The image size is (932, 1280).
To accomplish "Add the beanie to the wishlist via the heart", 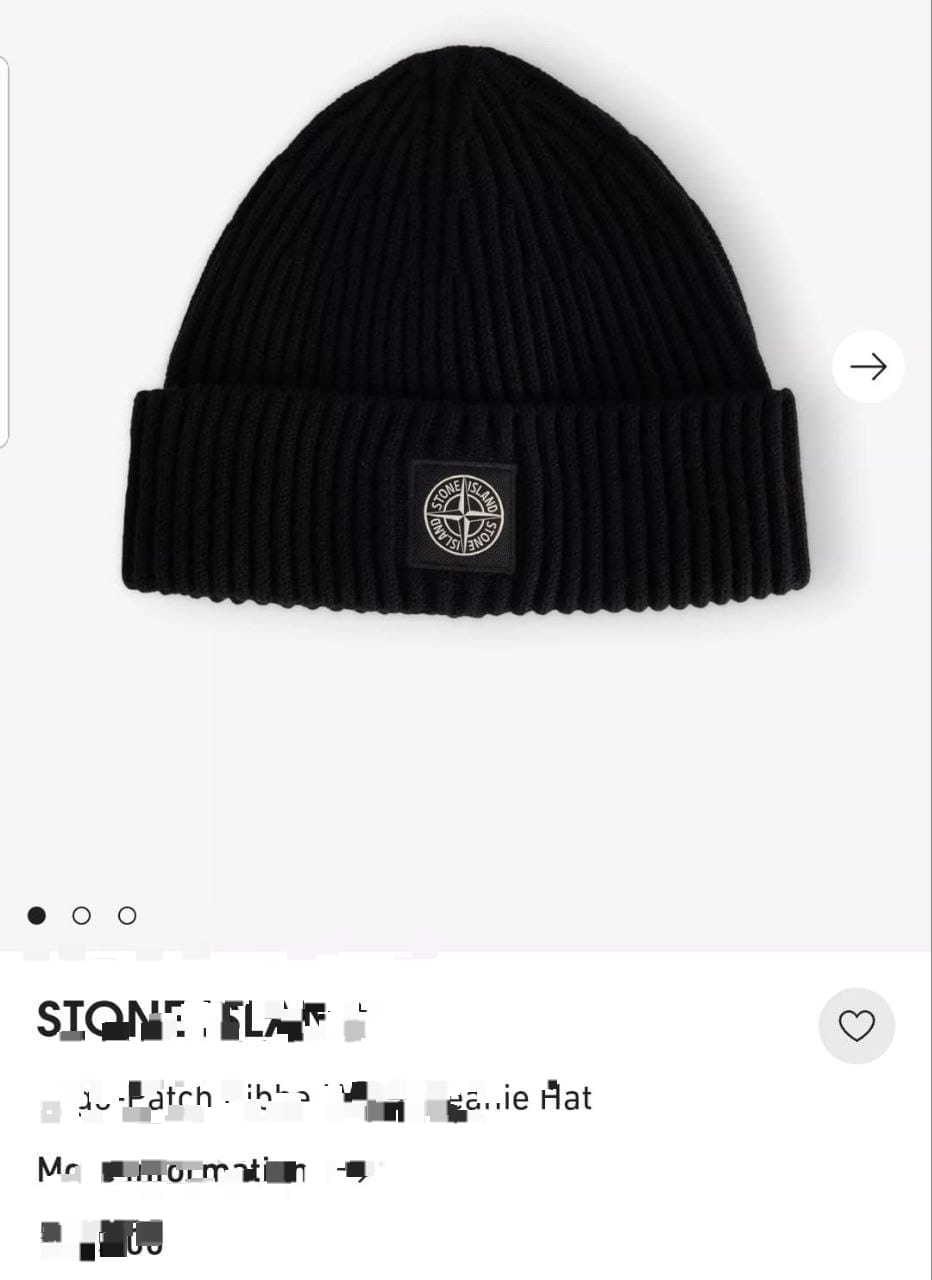I will coord(856,1025).
